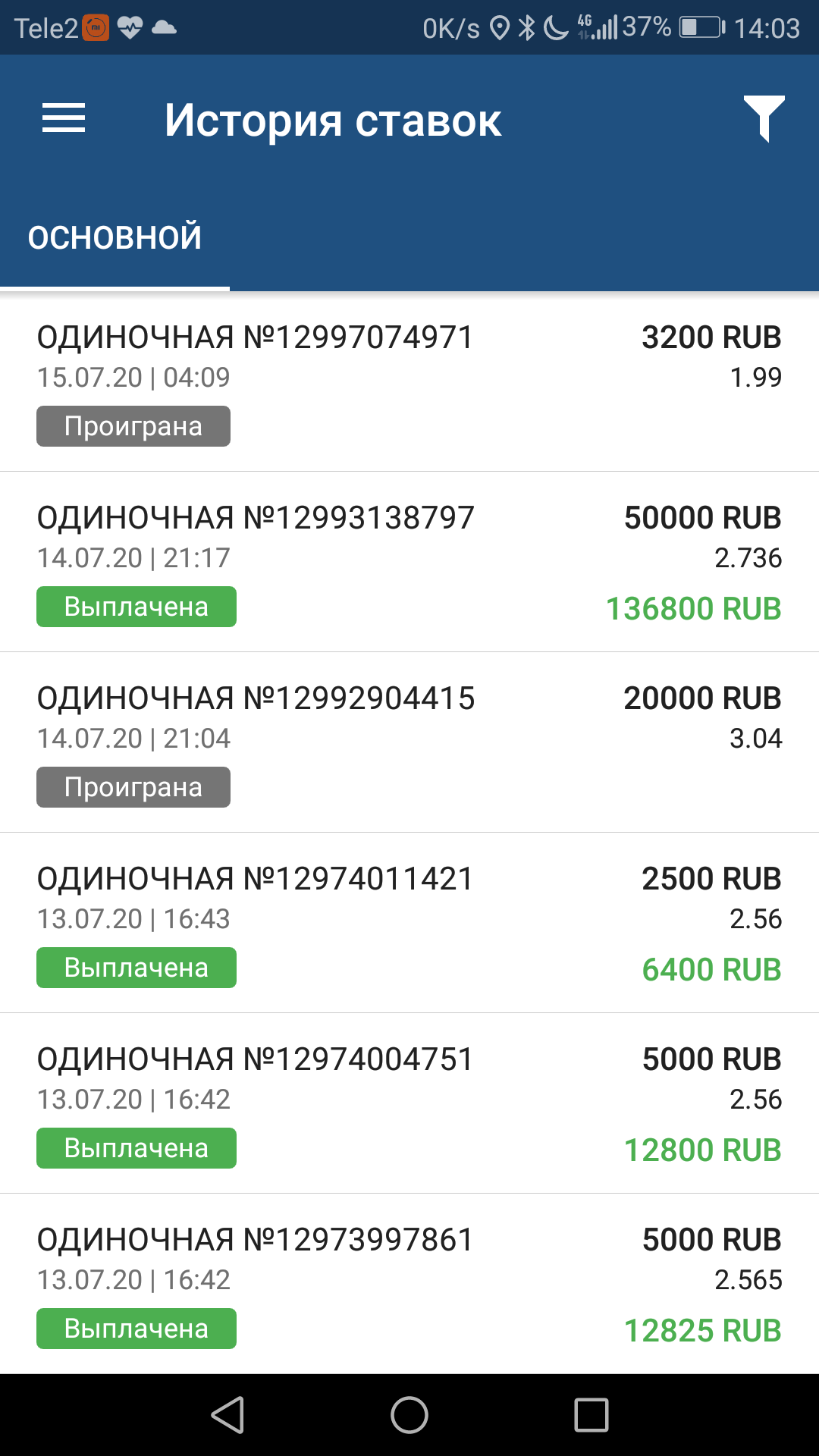View bet №12993138797 for 50000 RUB

click(x=409, y=562)
